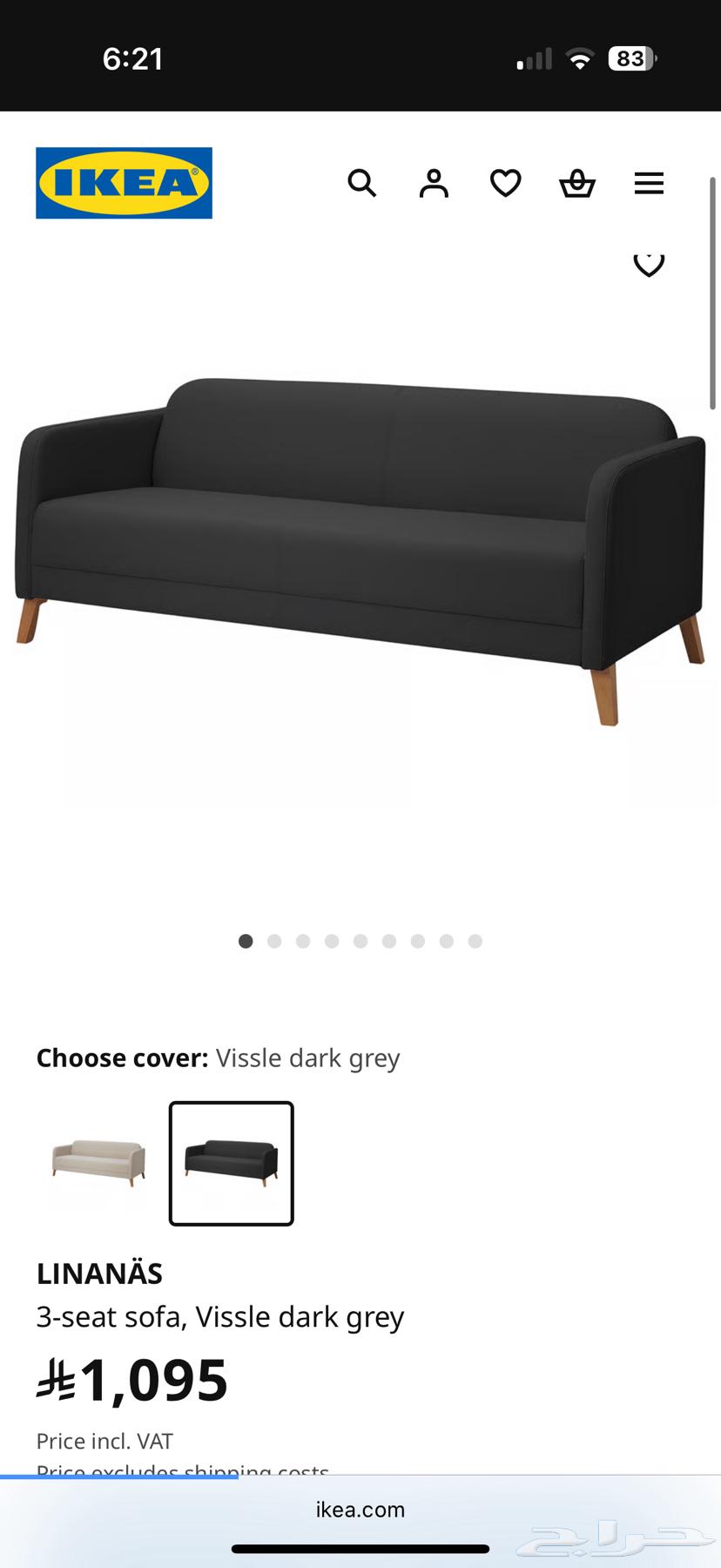
Task: Open the dark grey sofa product image
Action: (360, 549)
